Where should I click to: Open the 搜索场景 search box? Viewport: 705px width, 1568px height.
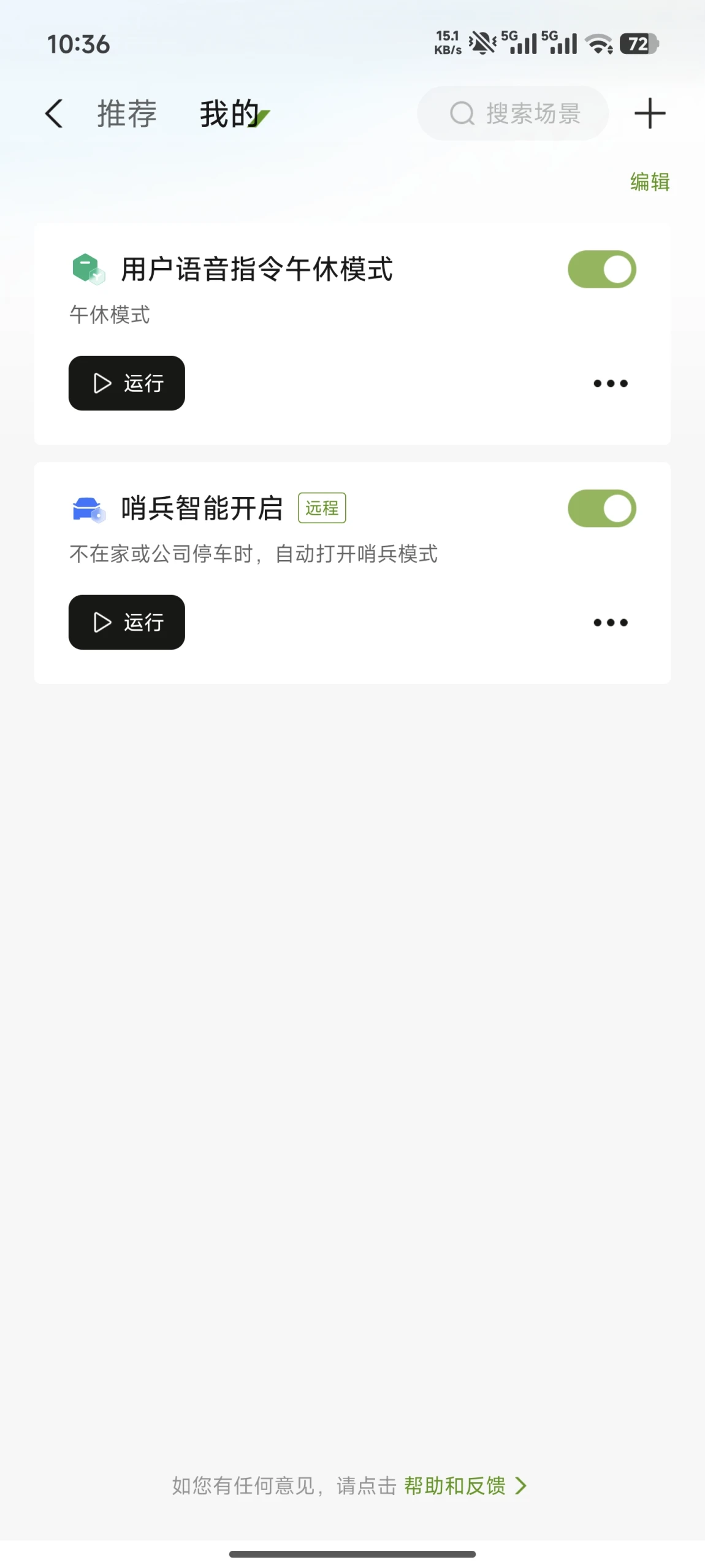point(514,113)
